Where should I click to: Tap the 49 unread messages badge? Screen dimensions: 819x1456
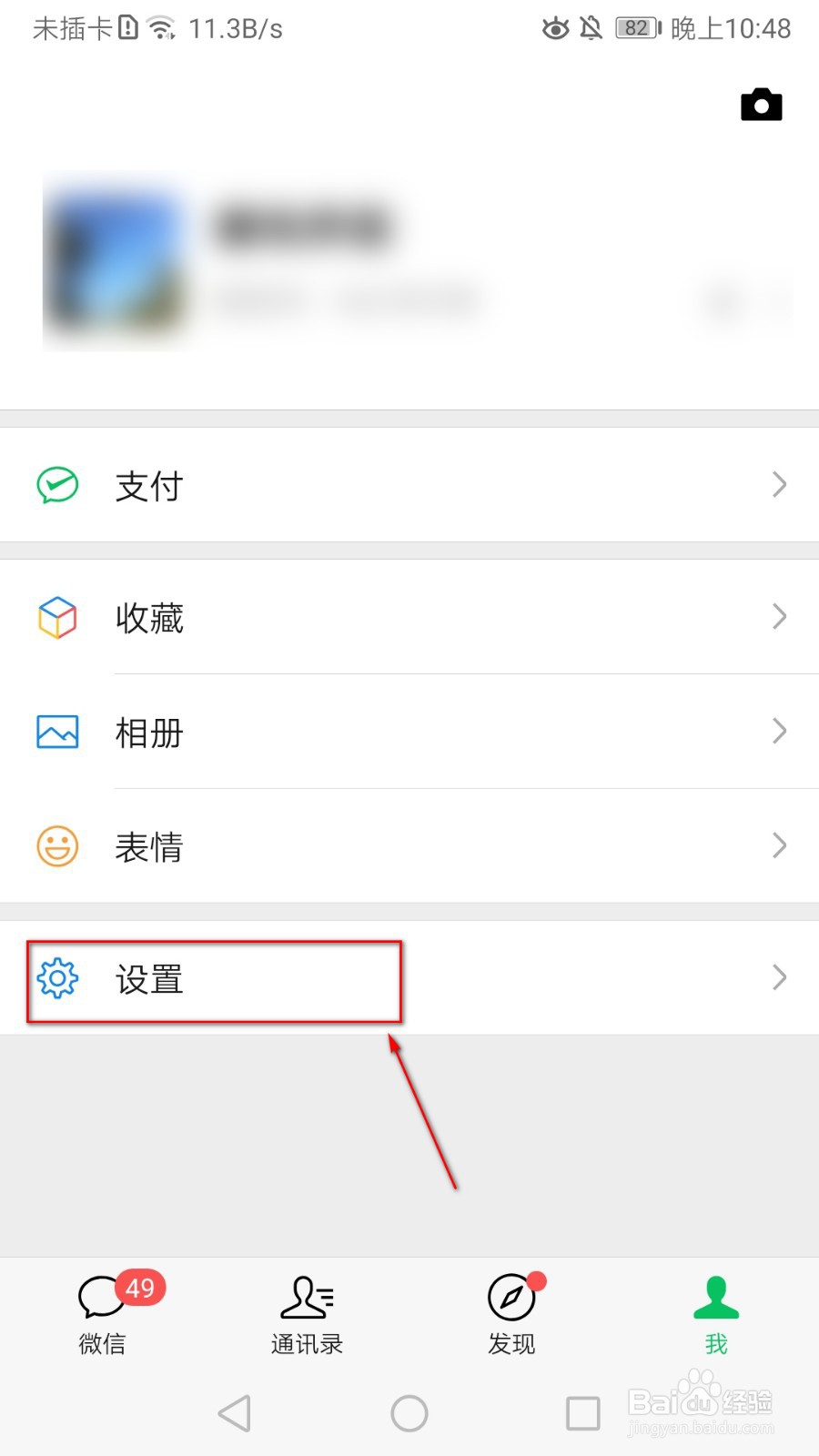(138, 1288)
